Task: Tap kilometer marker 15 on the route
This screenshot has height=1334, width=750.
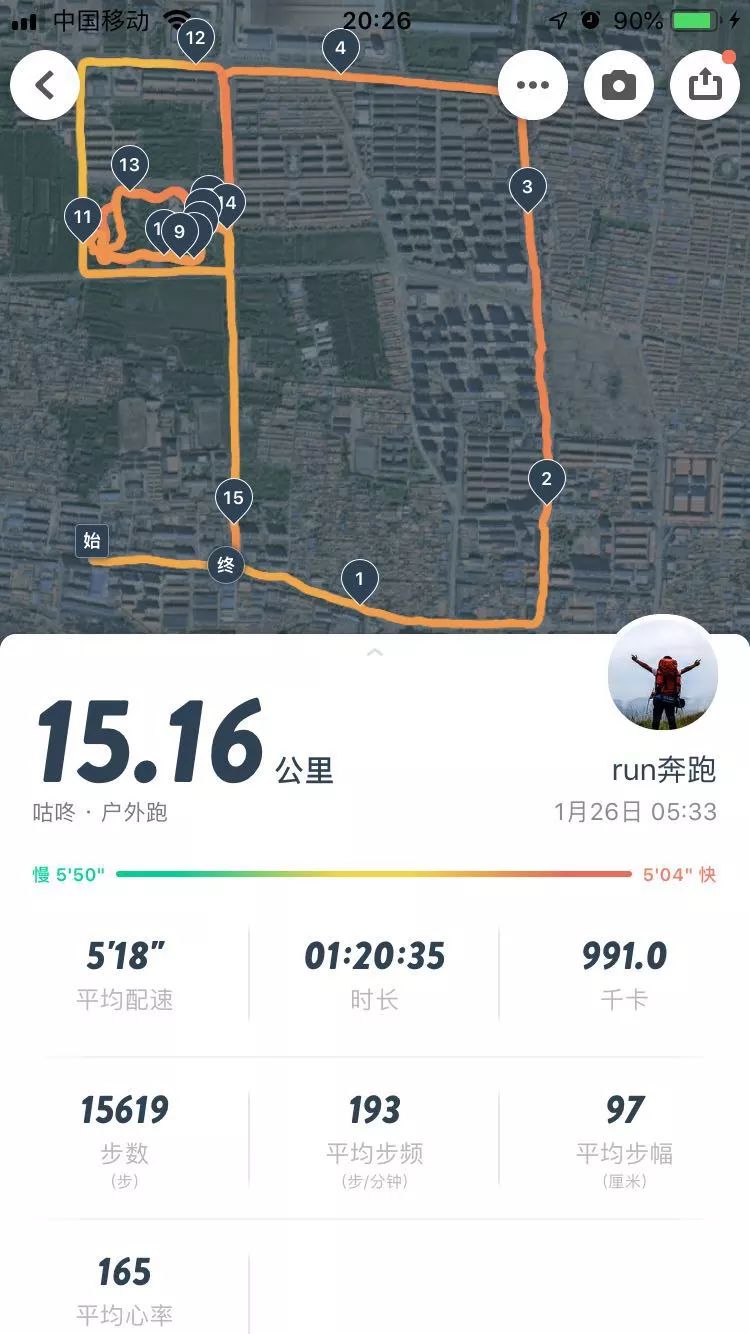Action: (233, 498)
